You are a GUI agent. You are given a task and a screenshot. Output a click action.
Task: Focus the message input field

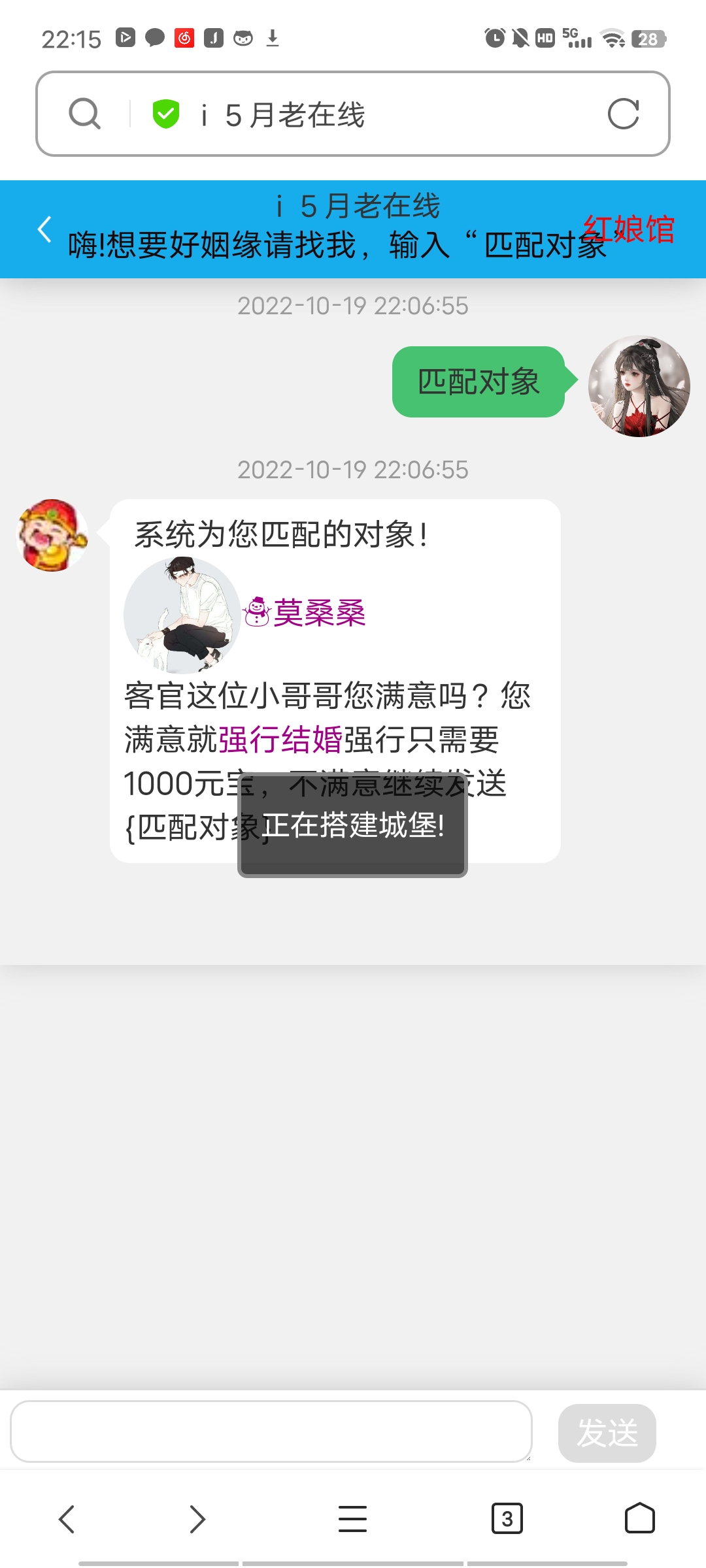[x=271, y=1431]
